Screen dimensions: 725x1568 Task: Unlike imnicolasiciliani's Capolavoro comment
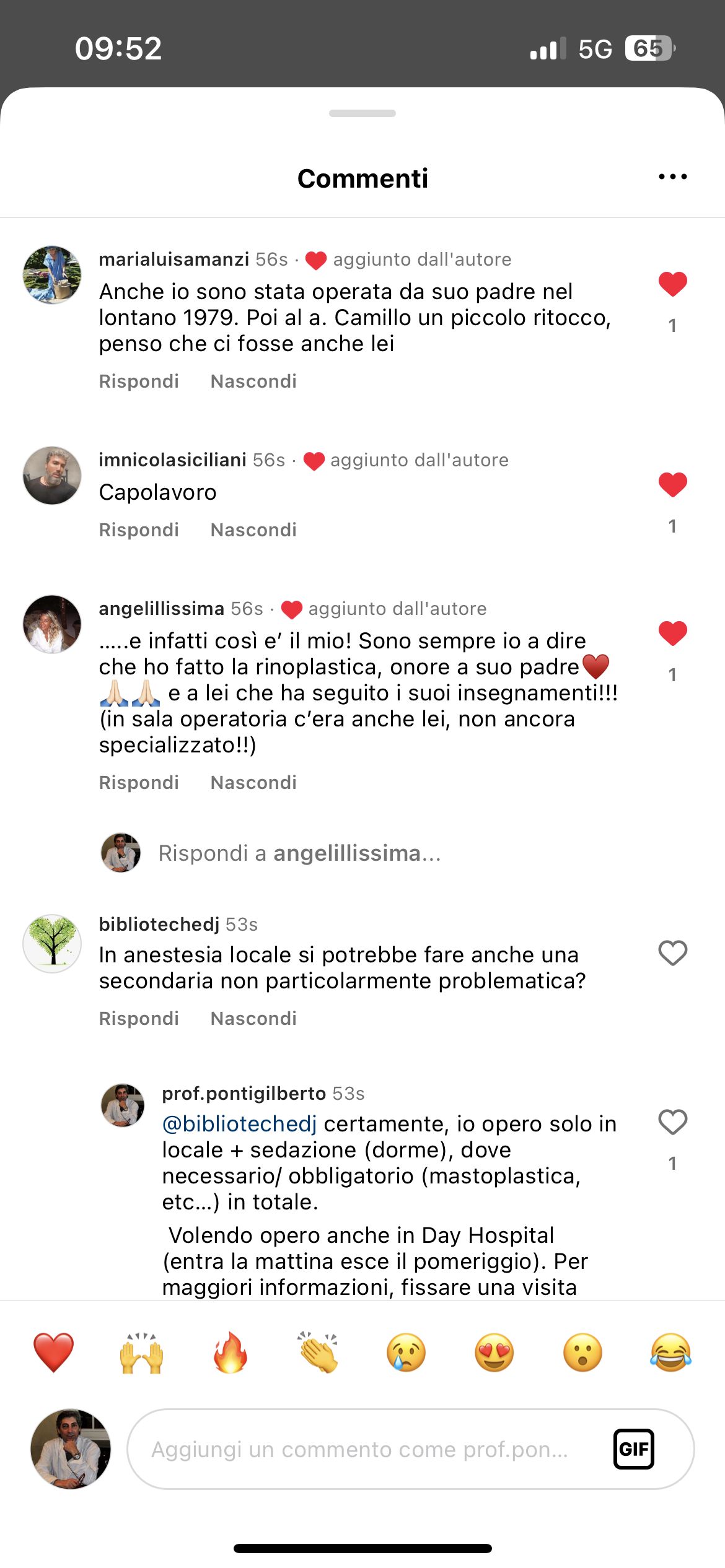(x=672, y=485)
